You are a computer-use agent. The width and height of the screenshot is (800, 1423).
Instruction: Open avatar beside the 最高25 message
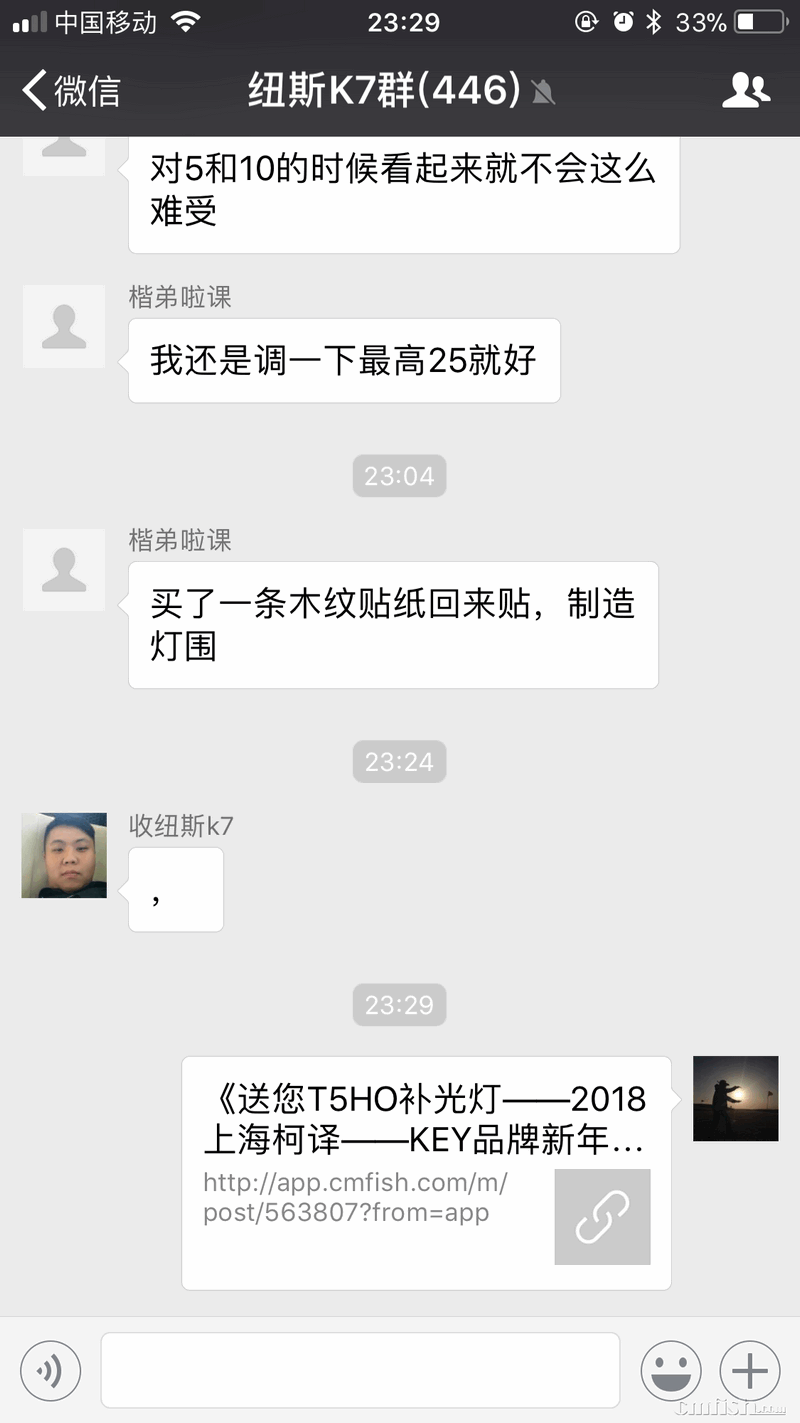64,326
